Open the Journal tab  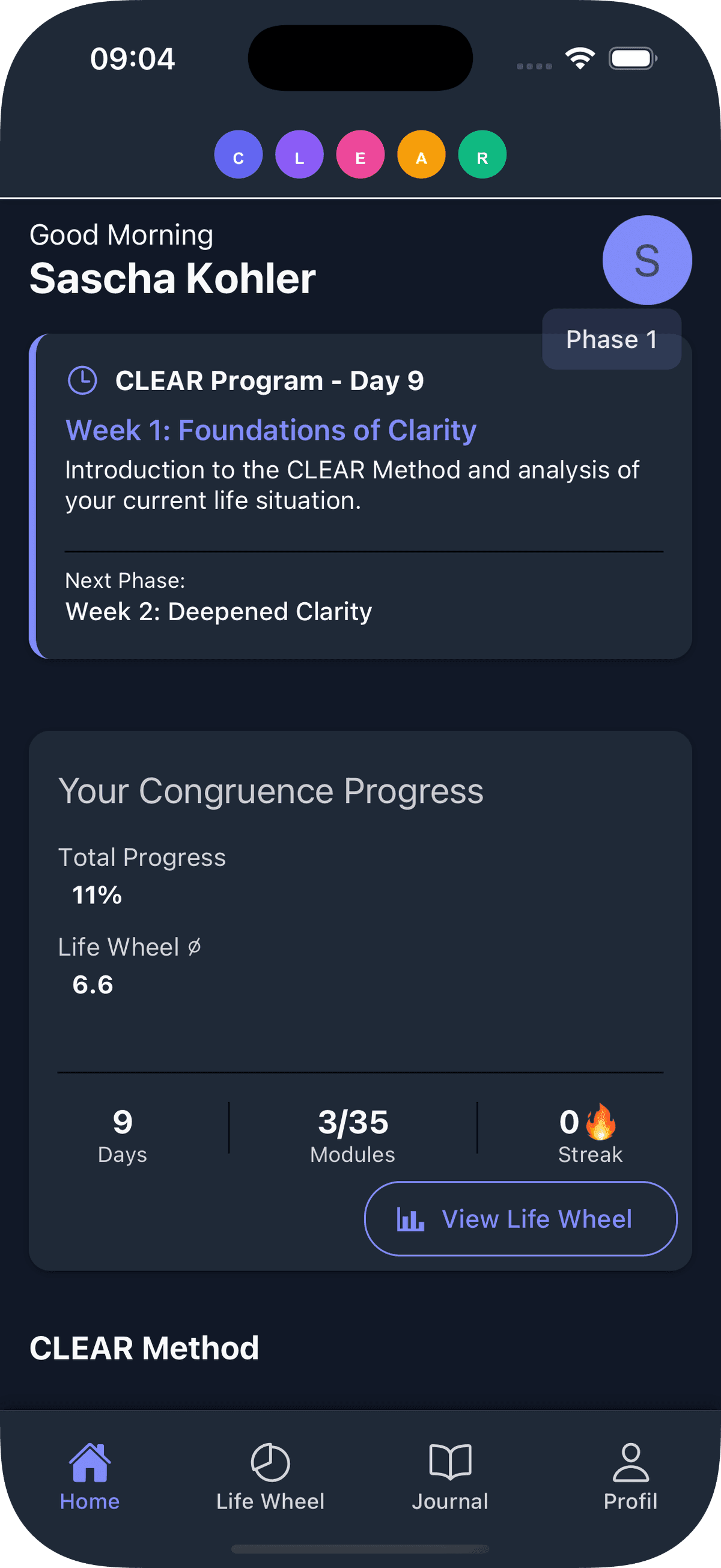click(450, 1477)
